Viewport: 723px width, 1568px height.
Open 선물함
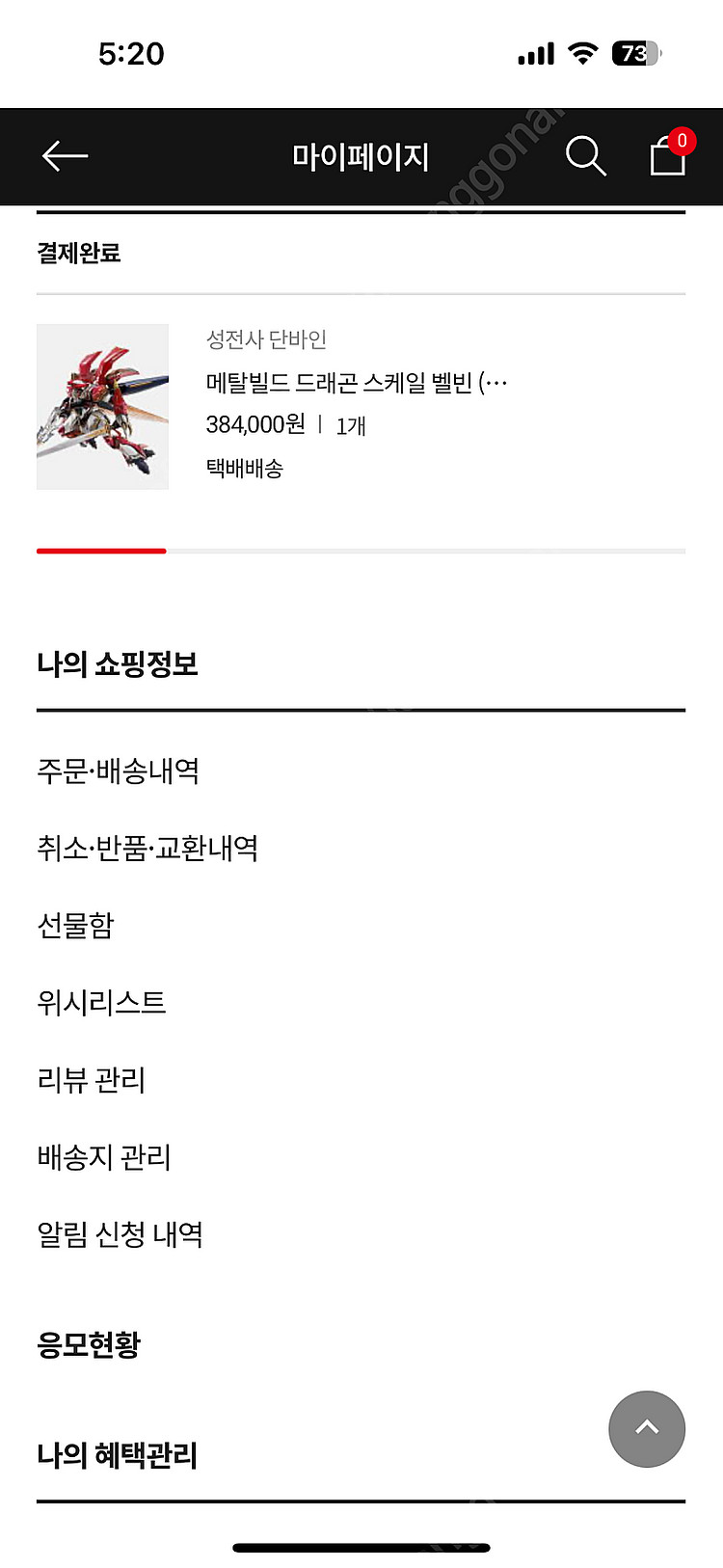tap(76, 926)
